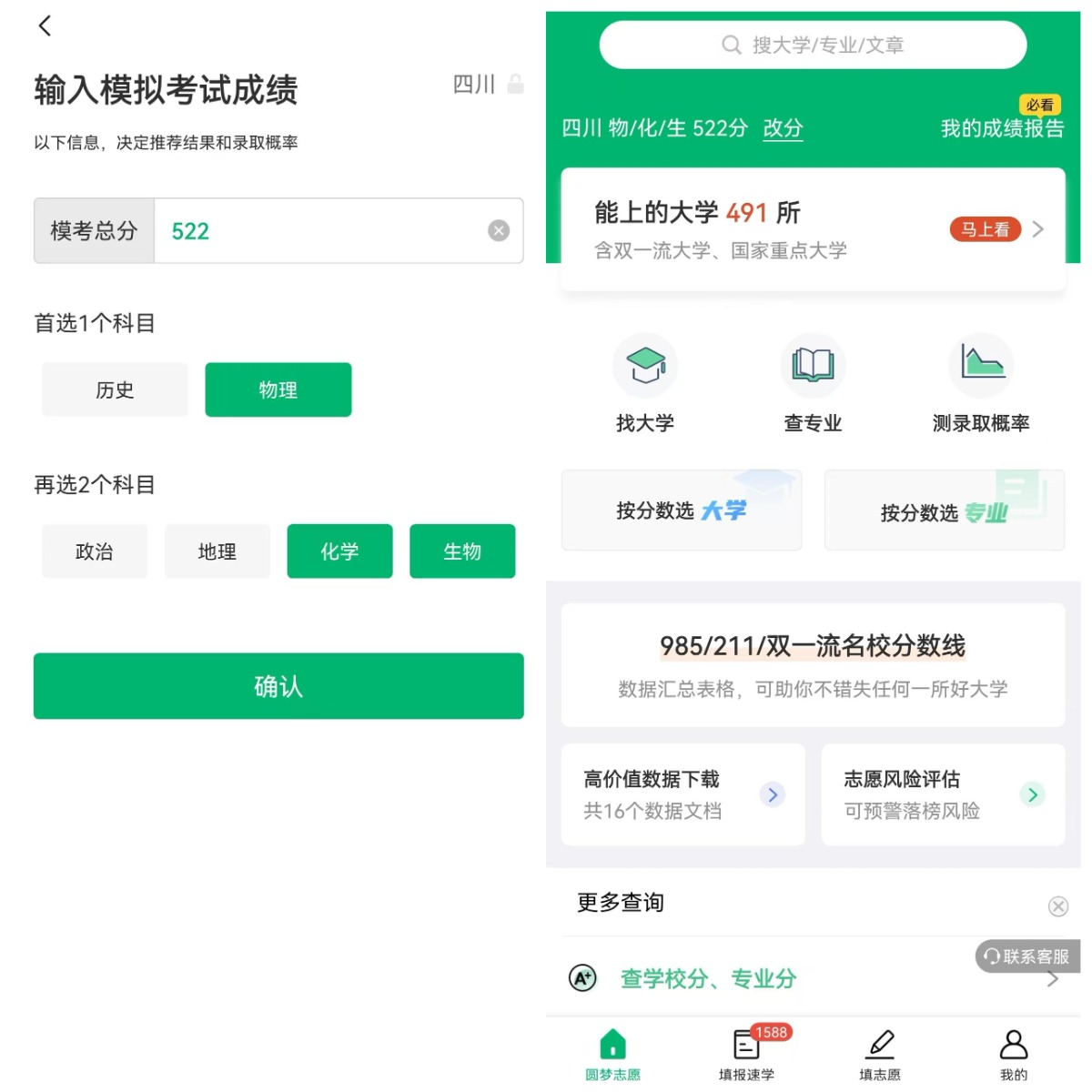This screenshot has height=1092, width=1092.
Task: Choose 物理 as the first subject
Action: coord(278,390)
